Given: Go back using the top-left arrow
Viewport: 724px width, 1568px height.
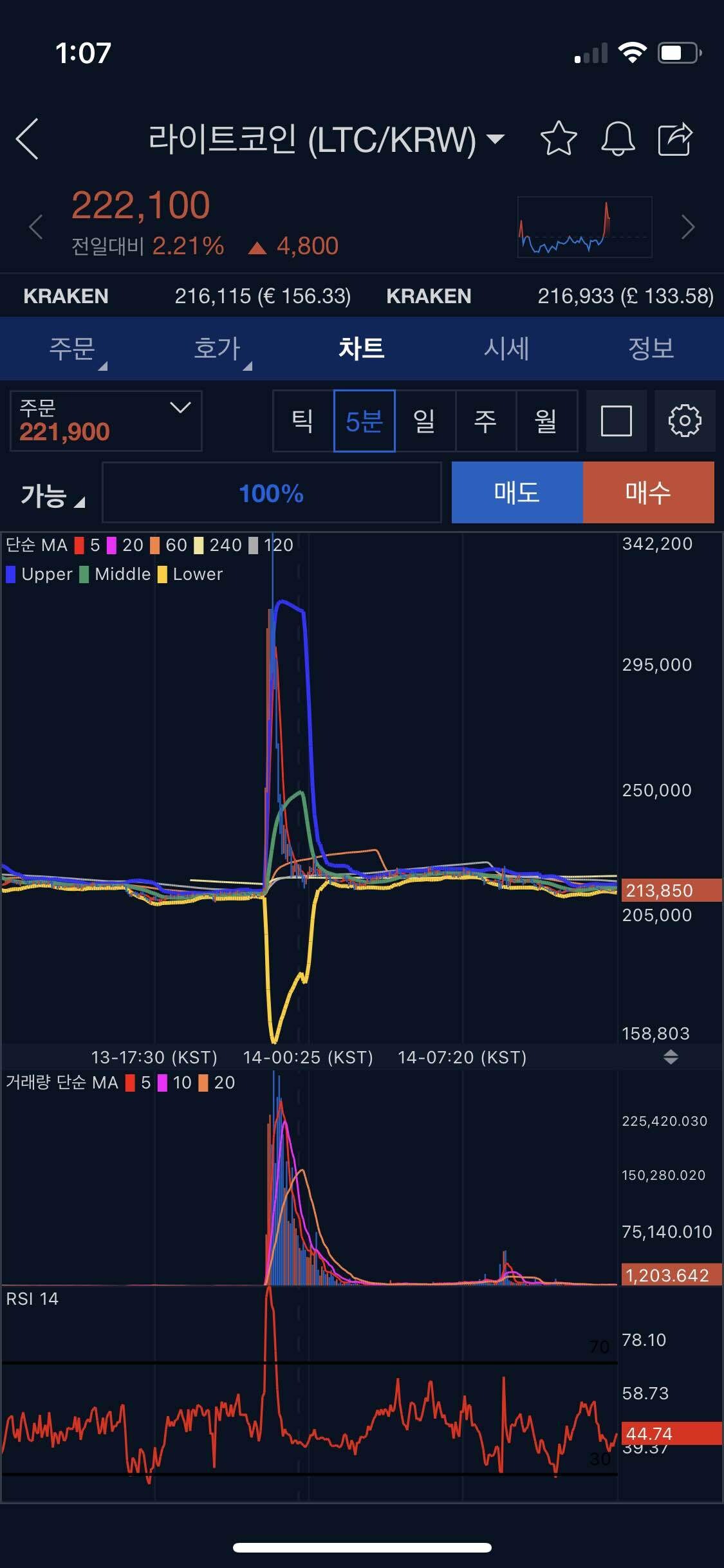Looking at the screenshot, I should coord(28,138).
